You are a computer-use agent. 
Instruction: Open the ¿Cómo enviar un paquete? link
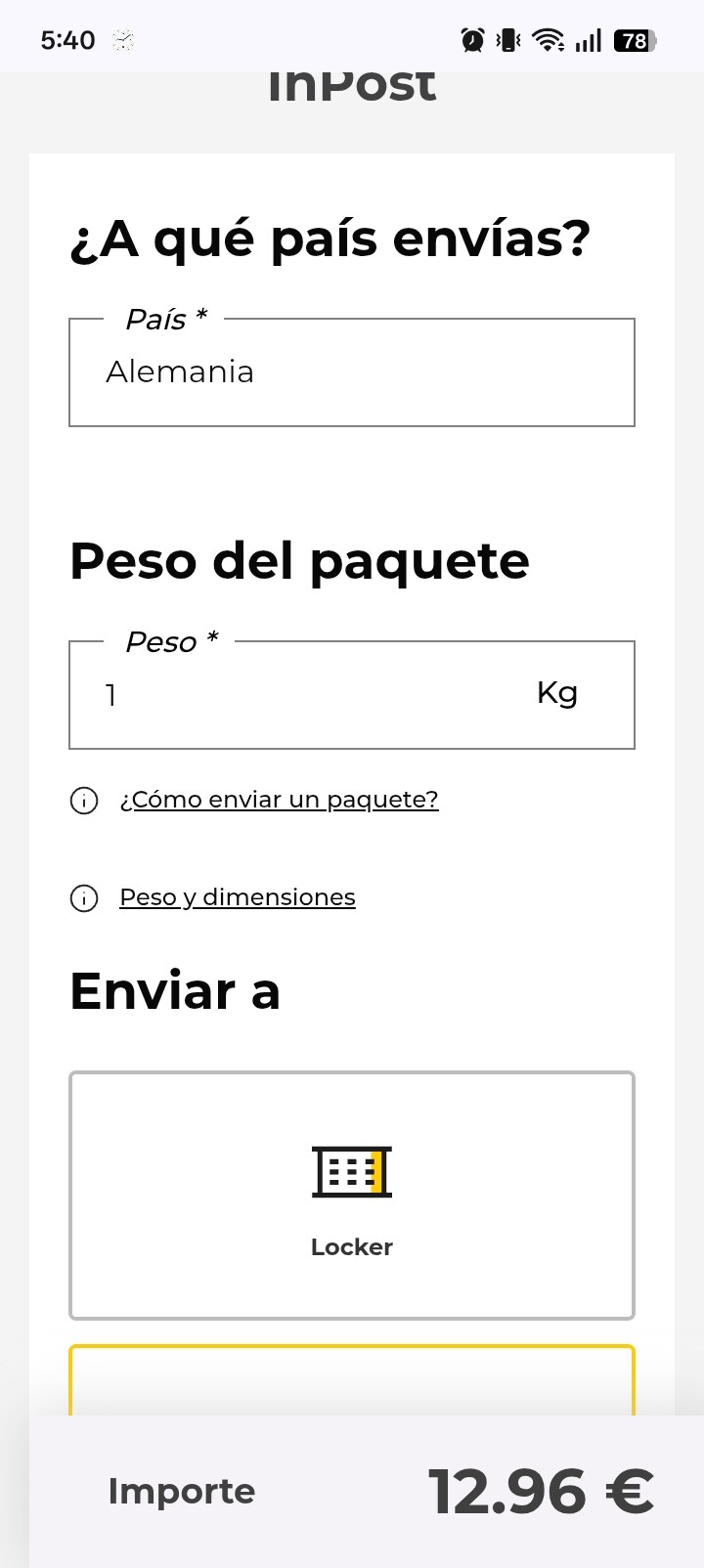pos(279,800)
